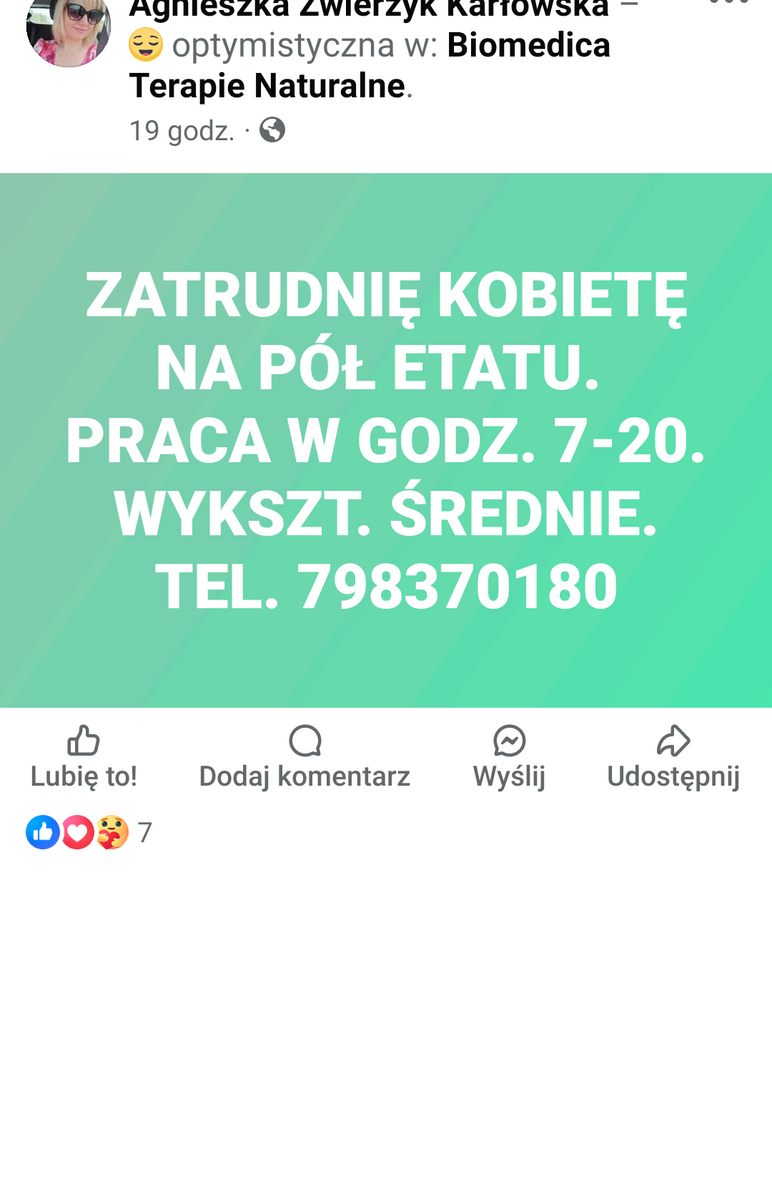772x1200 pixels.
Task: Open post details via 19 godz. timestamp
Action: (x=181, y=130)
